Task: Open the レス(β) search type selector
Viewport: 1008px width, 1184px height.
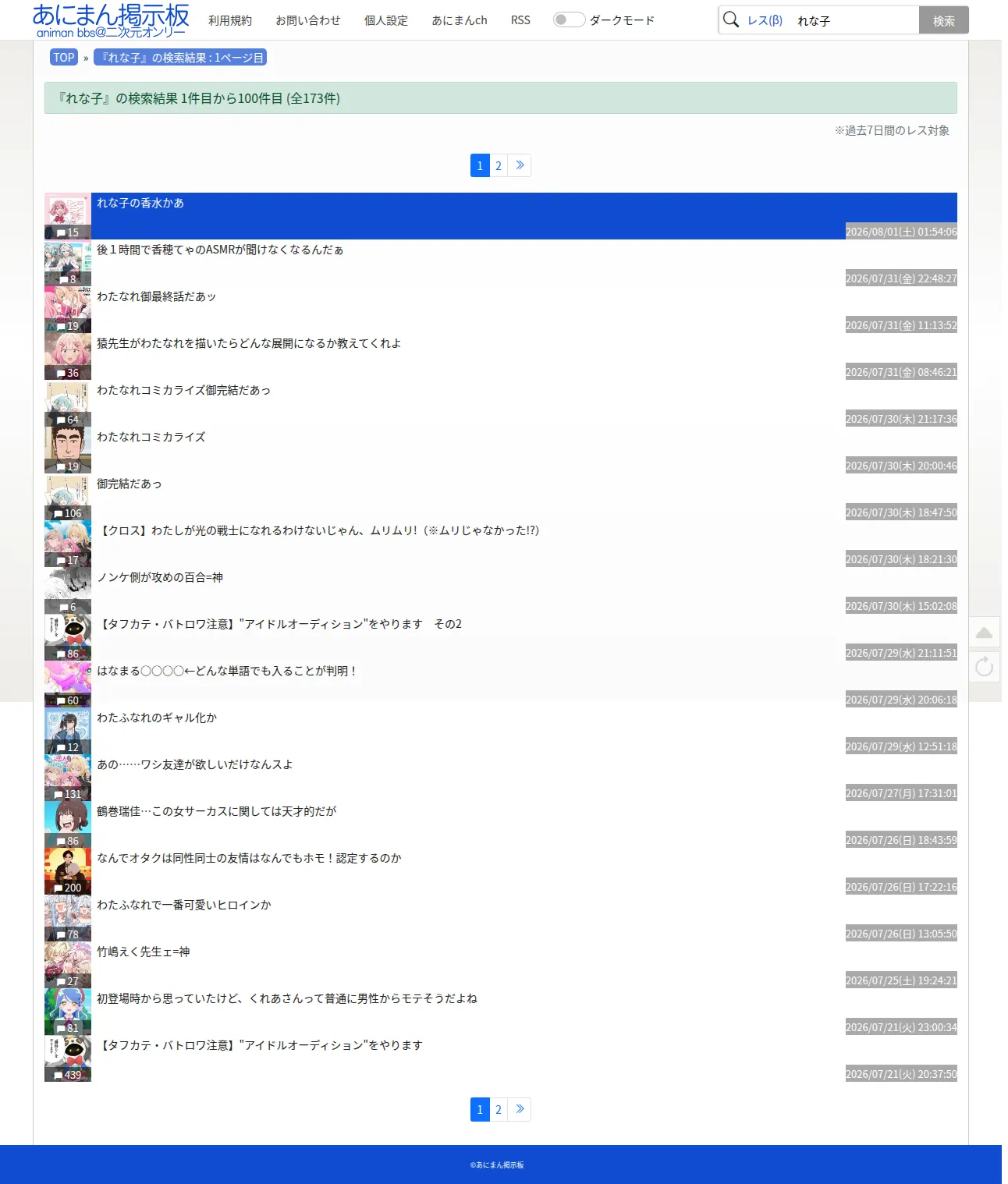Action: click(765, 20)
